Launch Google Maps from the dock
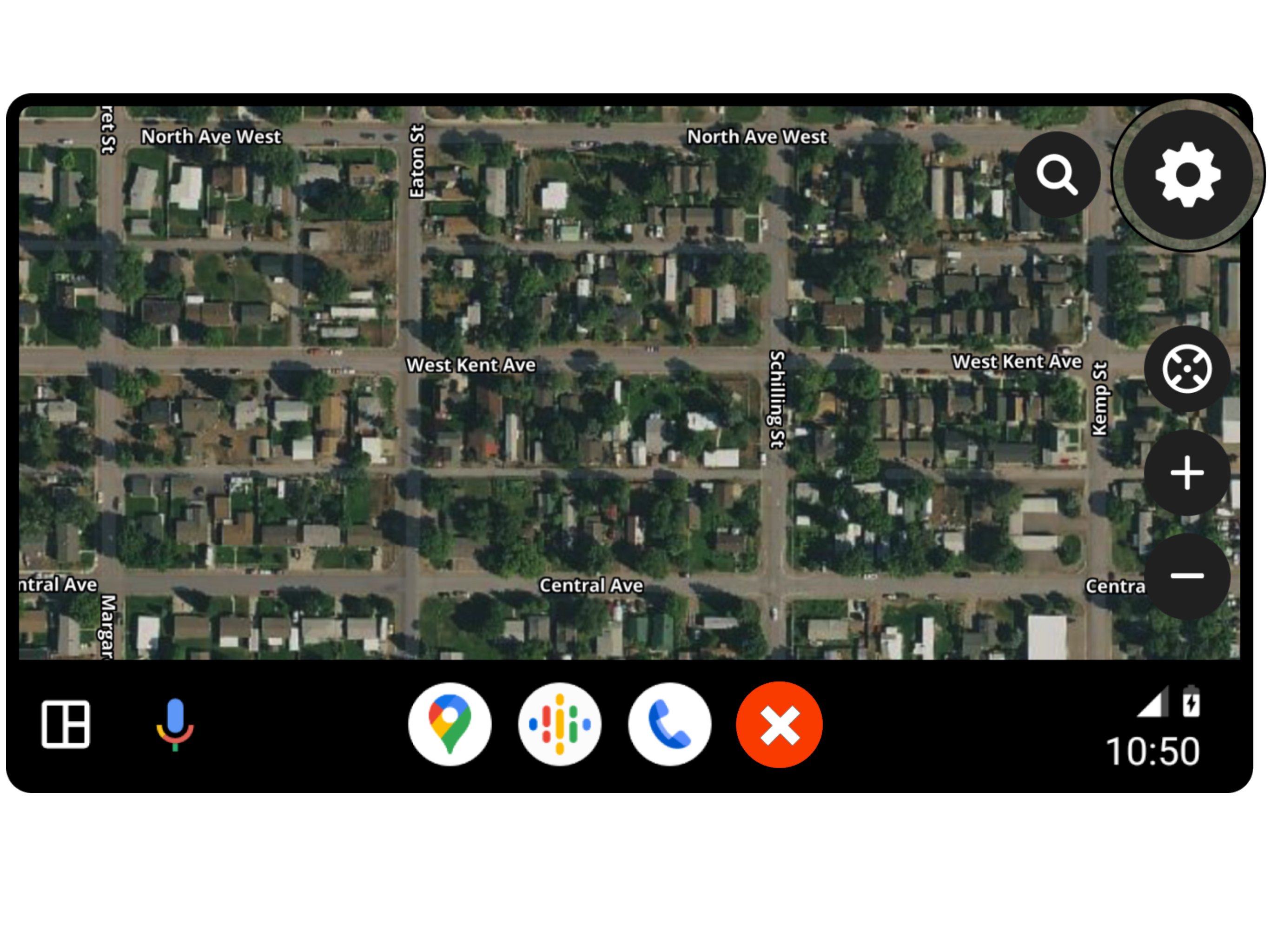1270x952 pixels. pos(450,724)
